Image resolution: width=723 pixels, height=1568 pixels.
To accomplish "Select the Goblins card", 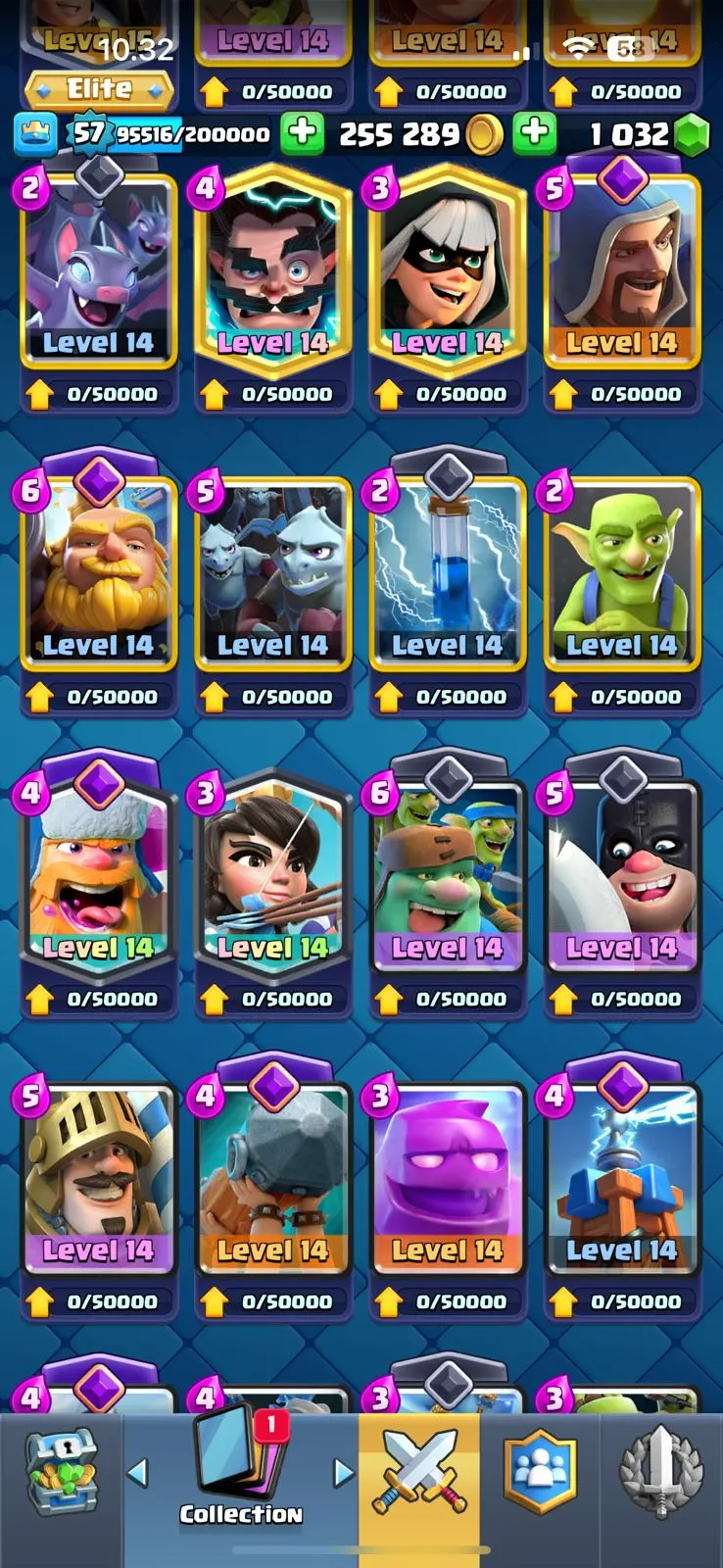I will 621,576.
